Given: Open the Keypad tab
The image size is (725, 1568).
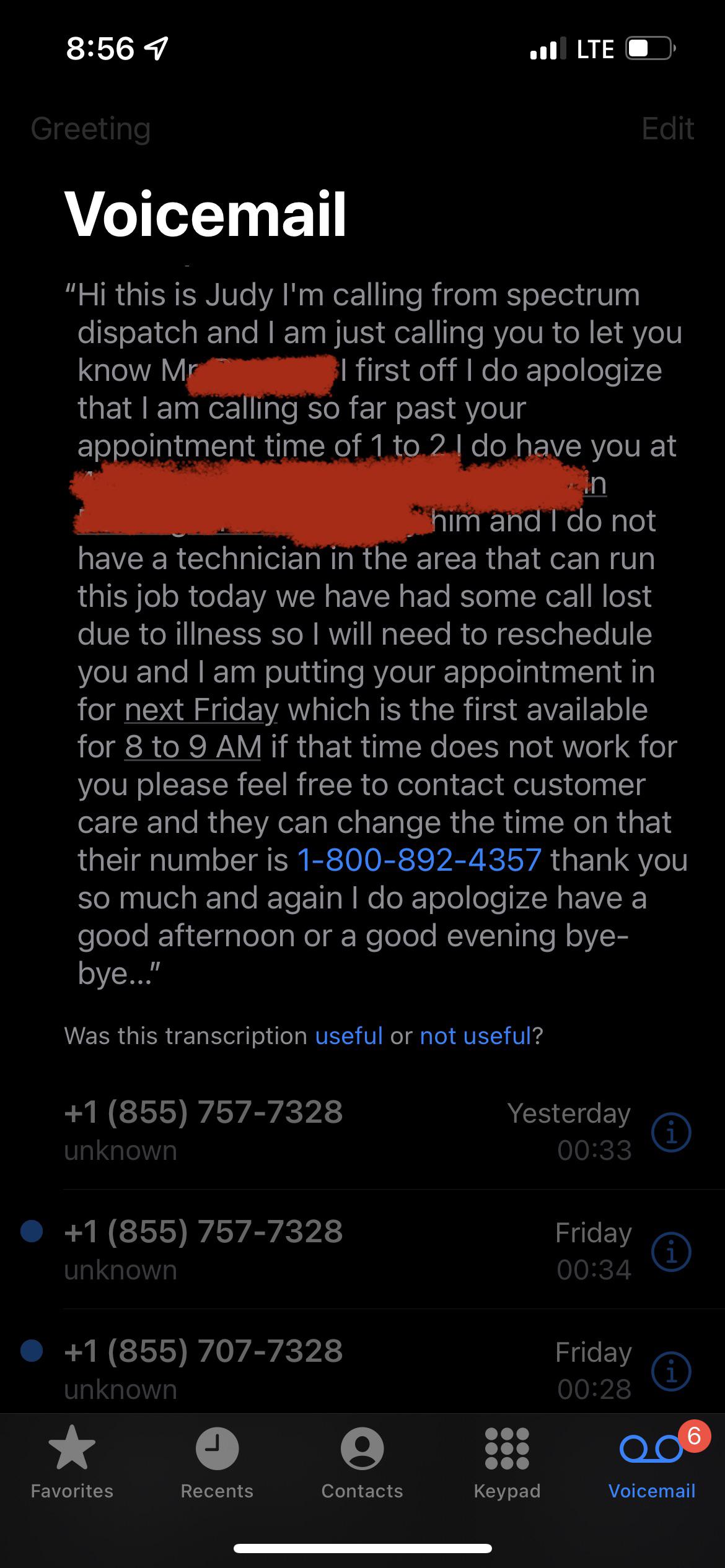Looking at the screenshot, I should pyautogui.click(x=507, y=1461).
